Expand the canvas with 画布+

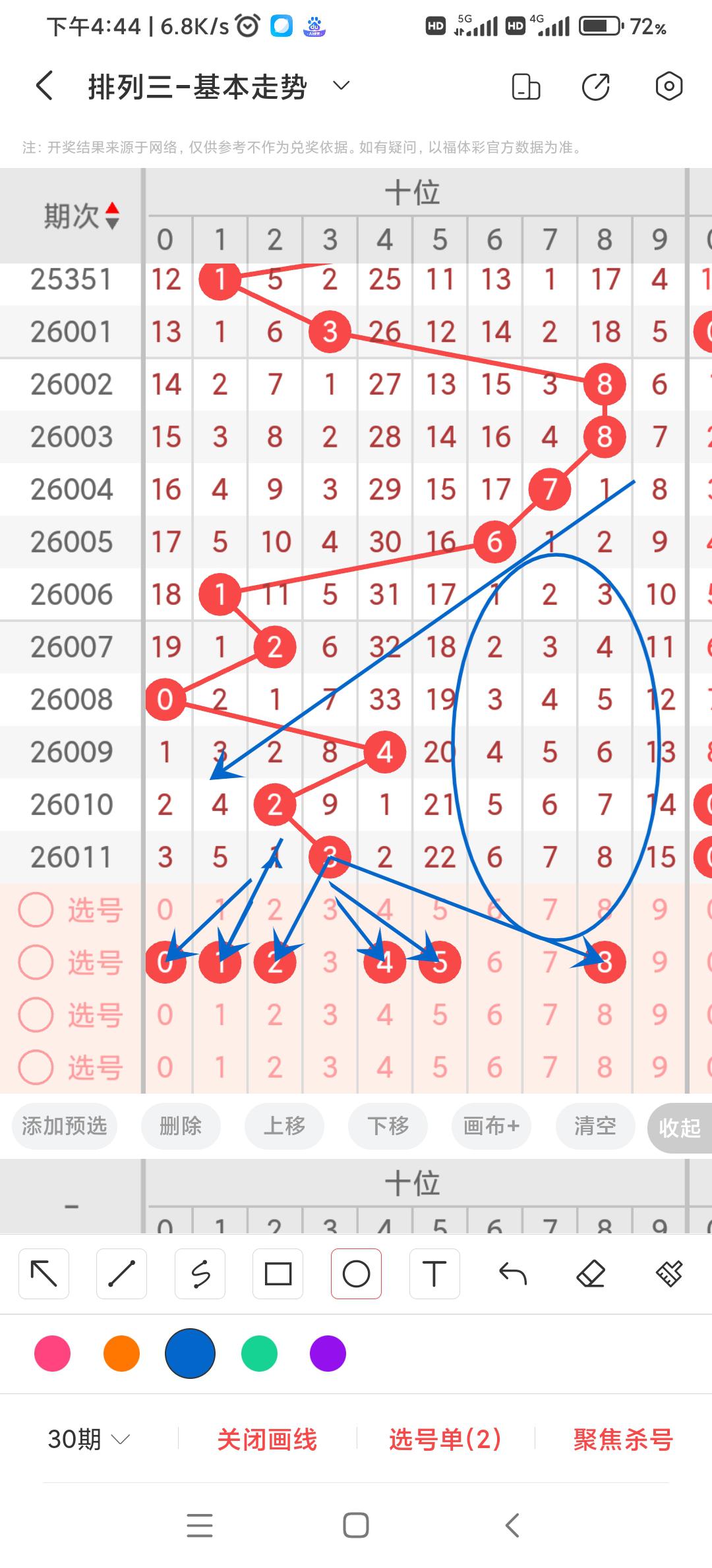[x=491, y=1127]
